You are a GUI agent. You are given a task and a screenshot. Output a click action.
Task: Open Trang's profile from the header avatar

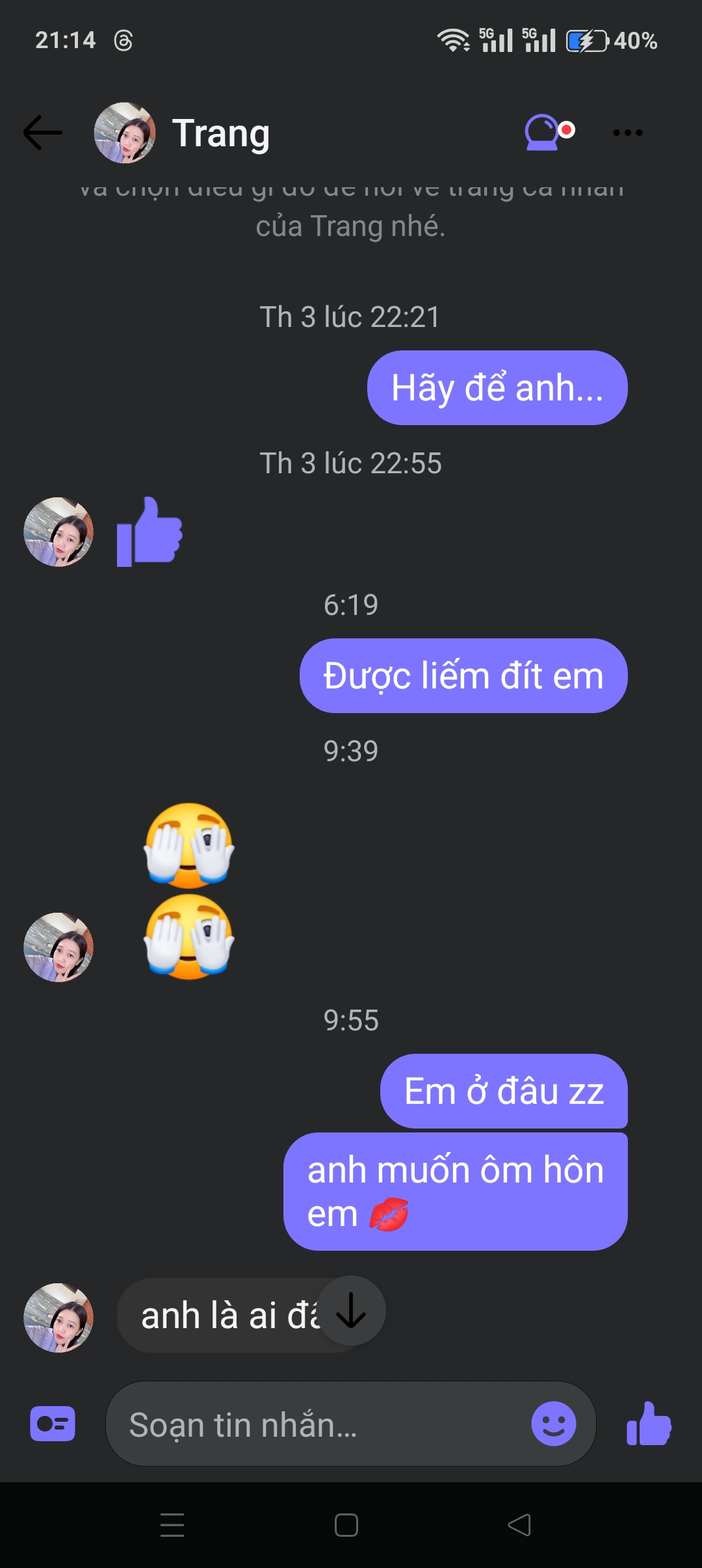pyautogui.click(x=125, y=133)
